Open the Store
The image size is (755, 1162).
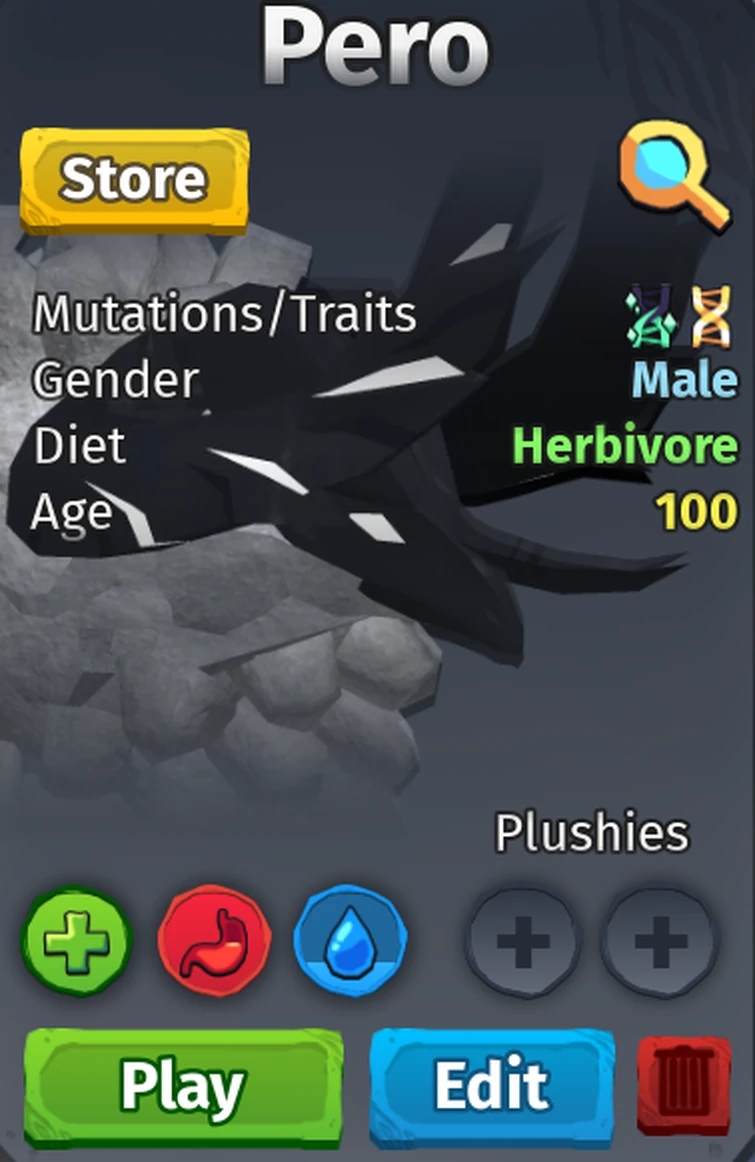[134, 177]
